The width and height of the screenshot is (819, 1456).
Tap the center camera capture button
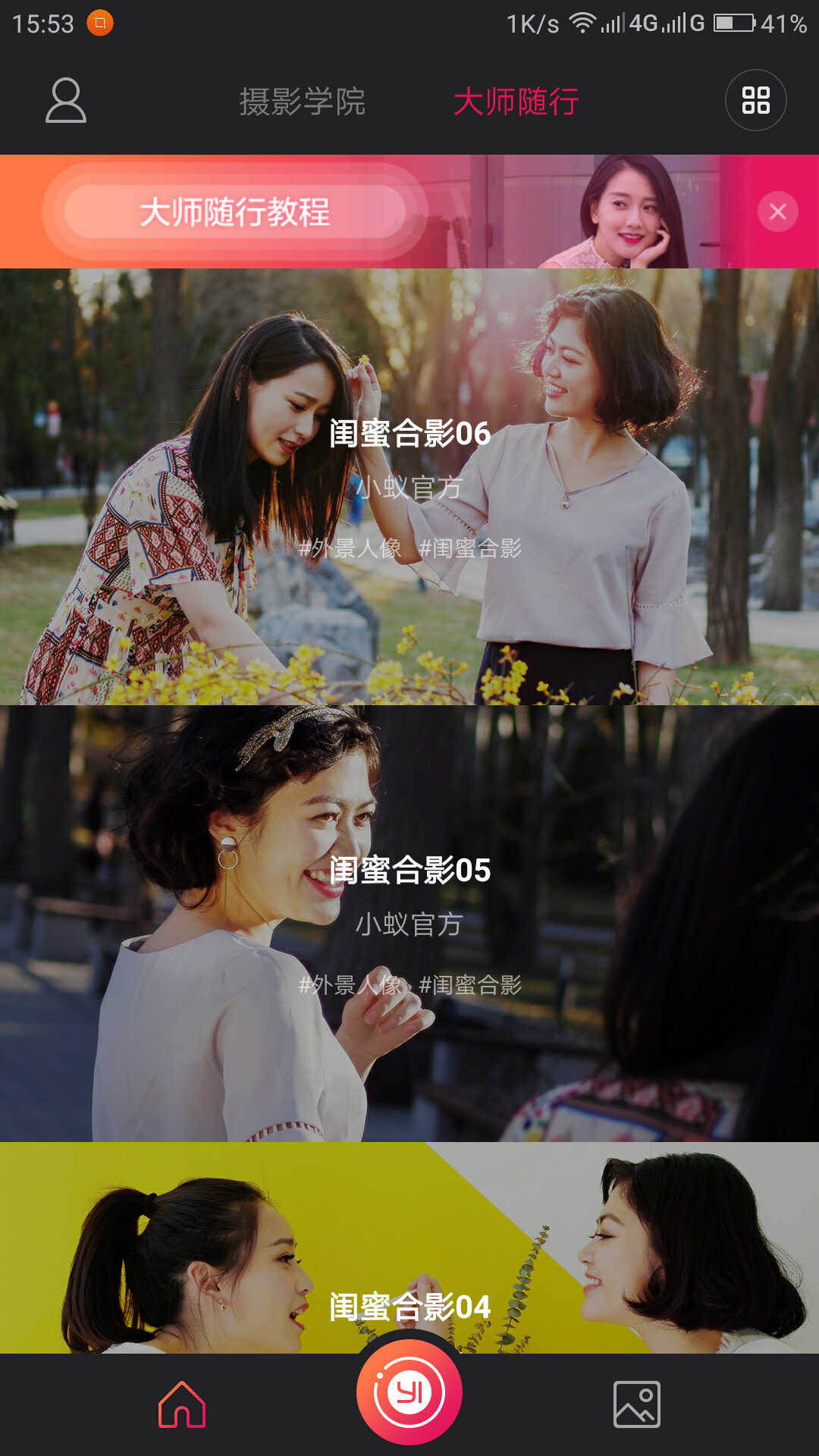[409, 1392]
